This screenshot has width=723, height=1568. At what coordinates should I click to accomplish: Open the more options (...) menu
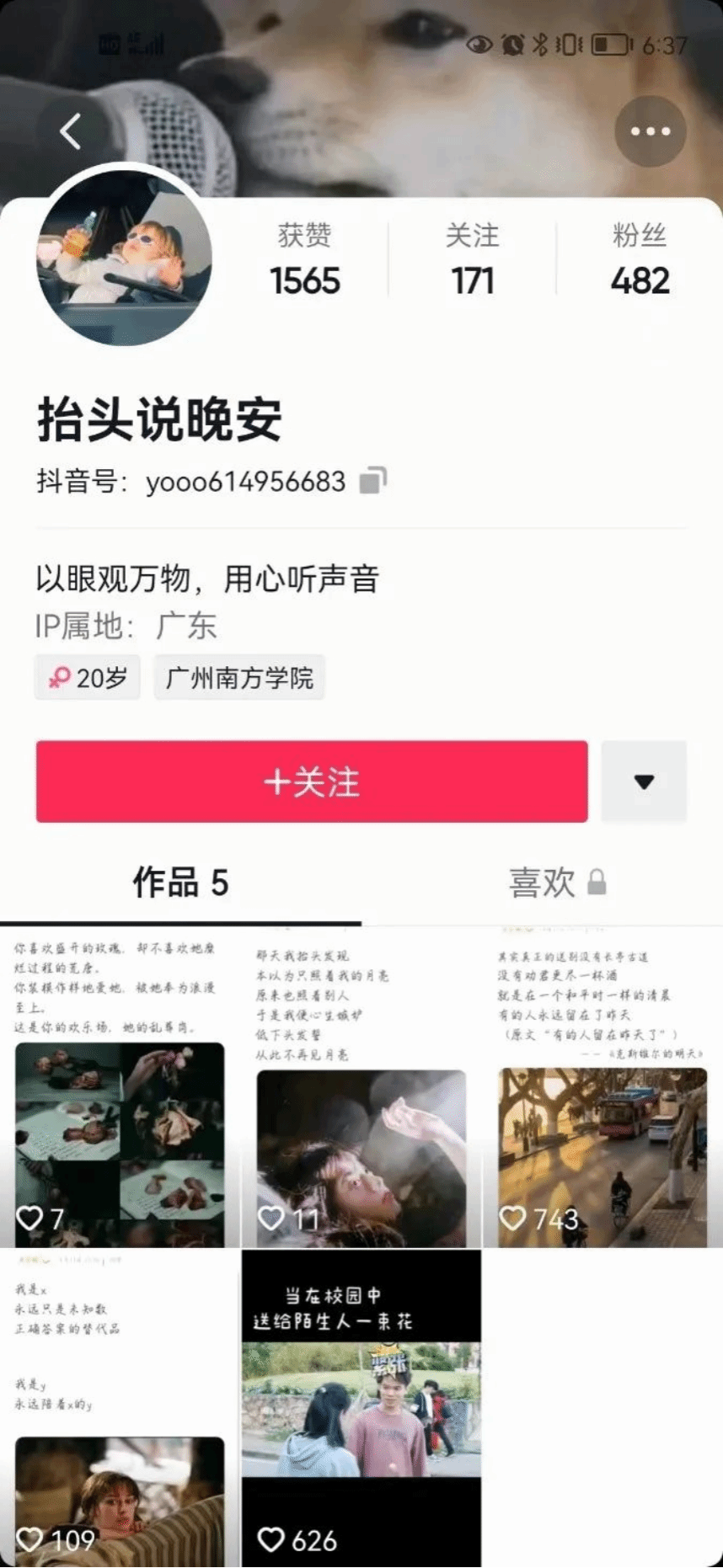coord(649,131)
